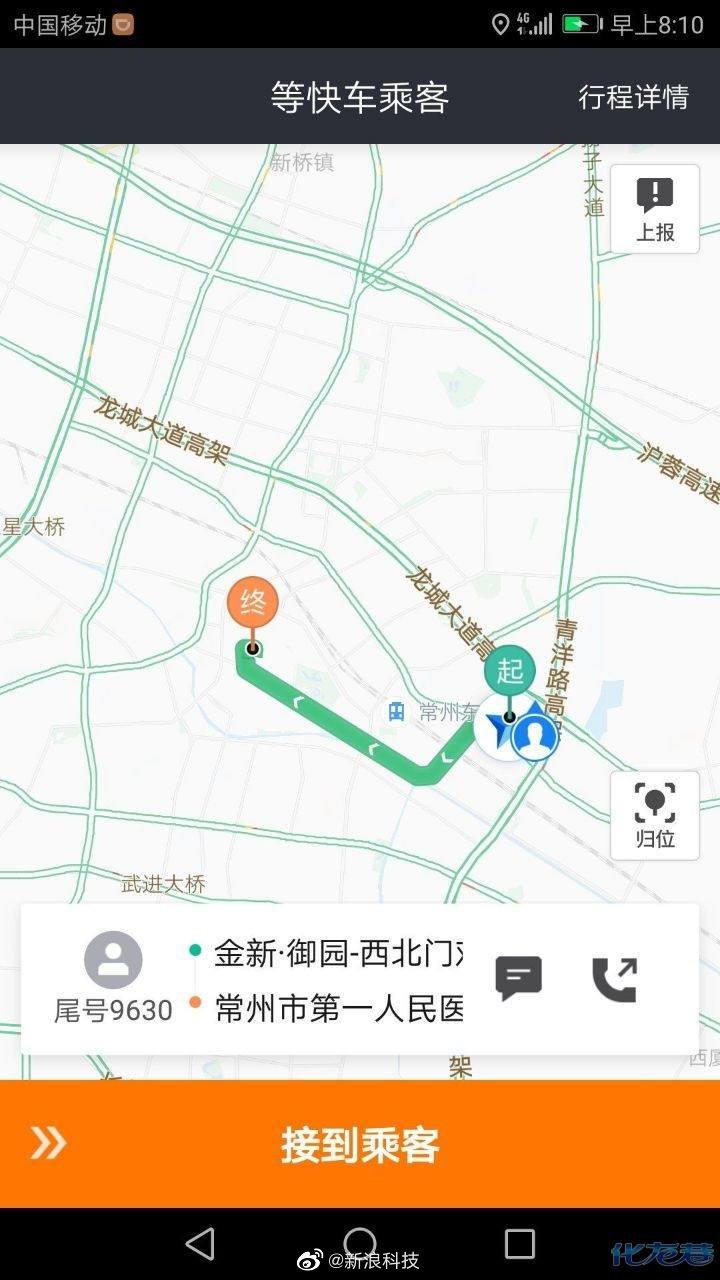720x1280 pixels.
Task: Open the system recent apps view
Action: (x=520, y=1244)
